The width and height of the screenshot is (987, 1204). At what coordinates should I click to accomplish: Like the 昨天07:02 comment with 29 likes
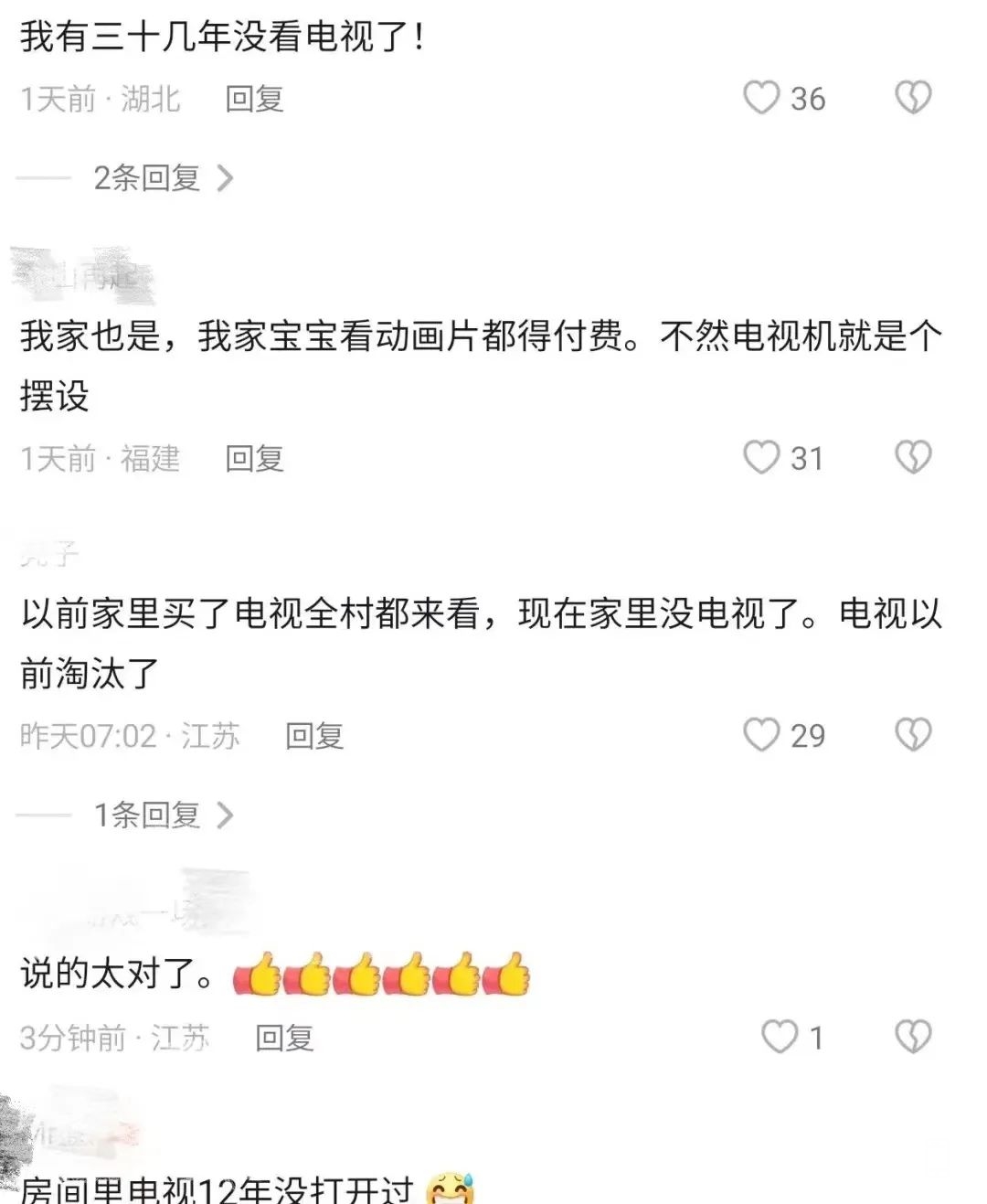pyautogui.click(x=761, y=735)
